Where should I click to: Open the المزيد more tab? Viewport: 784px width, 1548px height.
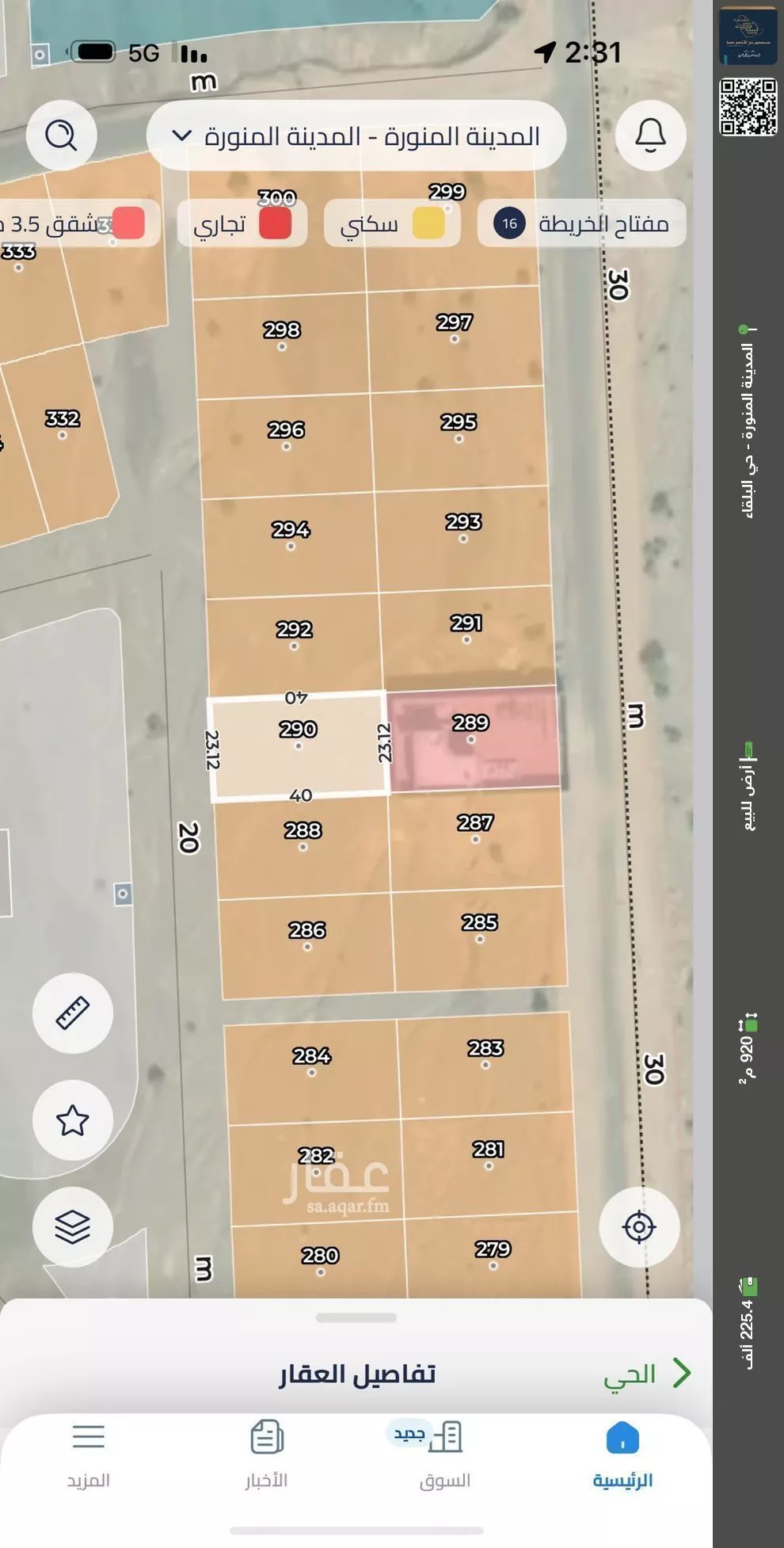[88, 1455]
